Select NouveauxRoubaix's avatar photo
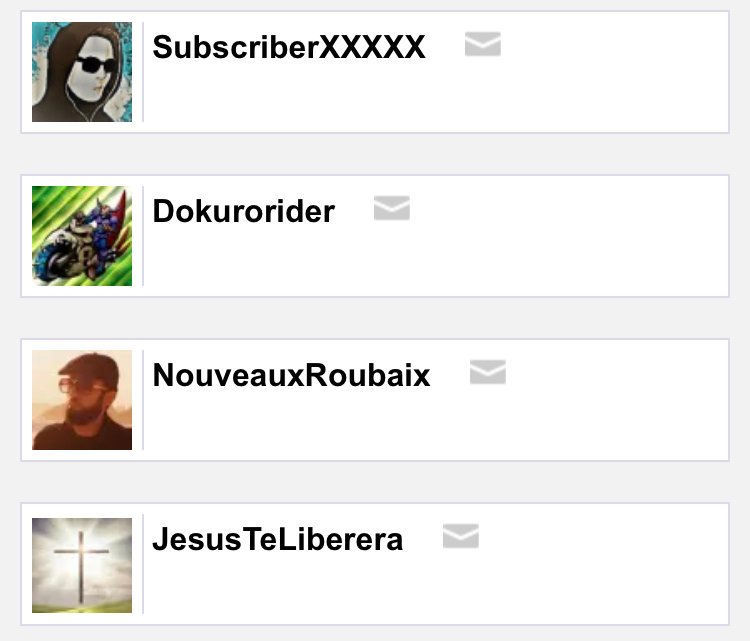This screenshot has width=750, height=641. coord(82,400)
